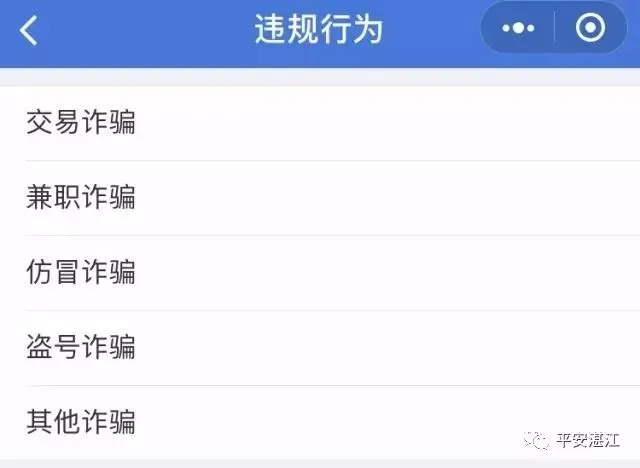This screenshot has width=640, height=468.
Task: Go back from 违规行为 page
Action: tap(29, 31)
